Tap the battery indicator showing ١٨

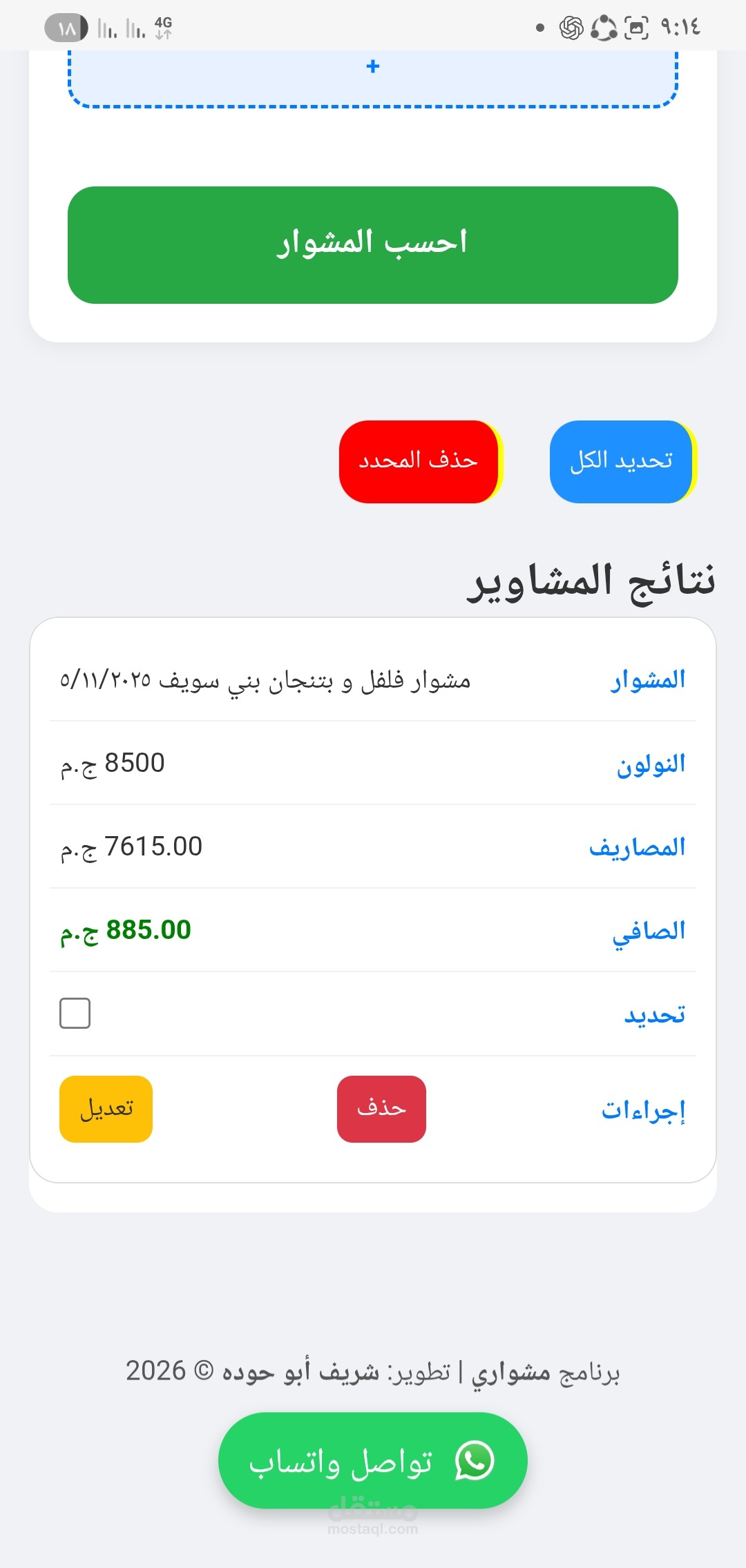tap(66, 27)
